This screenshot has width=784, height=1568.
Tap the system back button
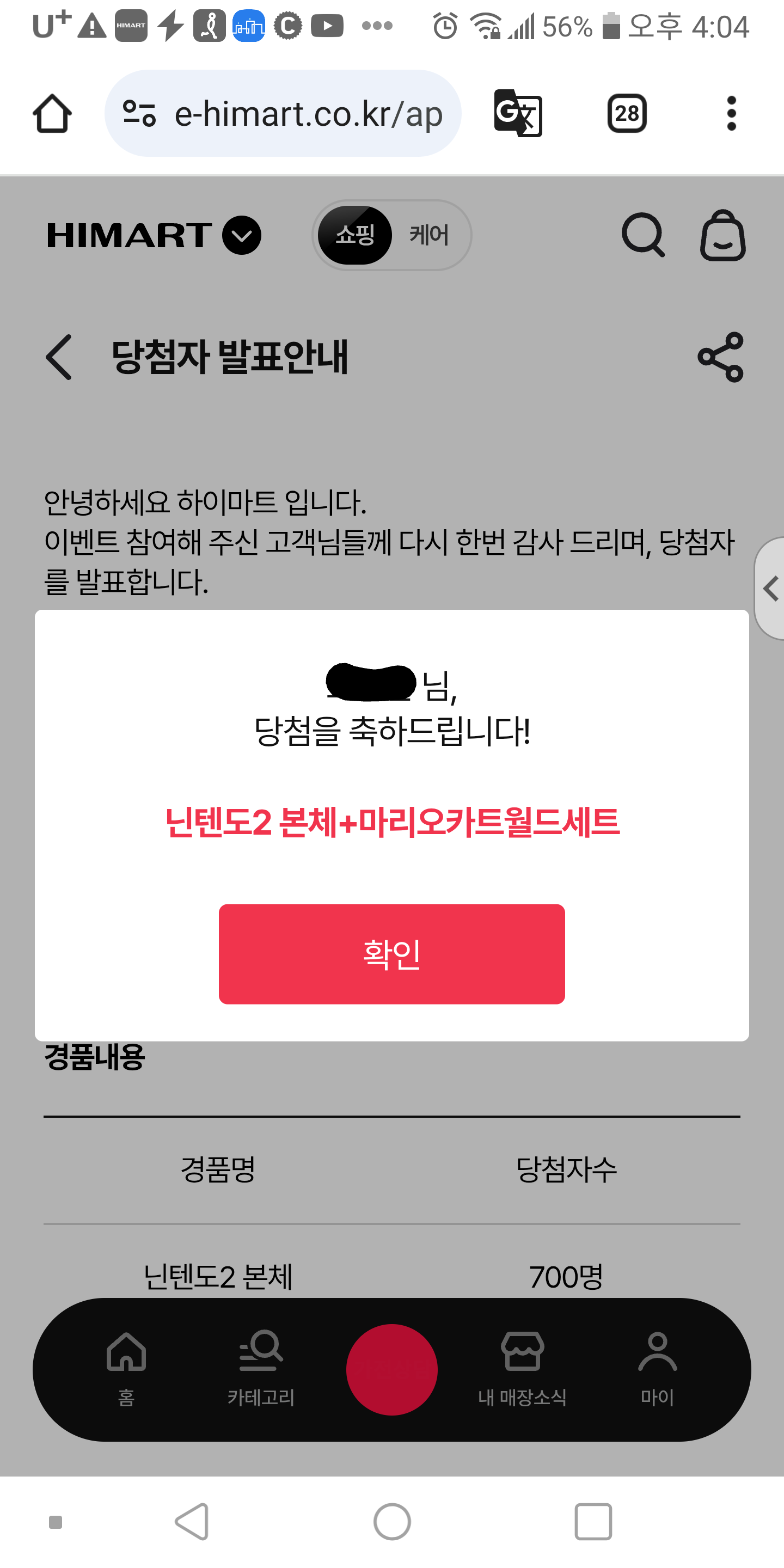[192, 1521]
